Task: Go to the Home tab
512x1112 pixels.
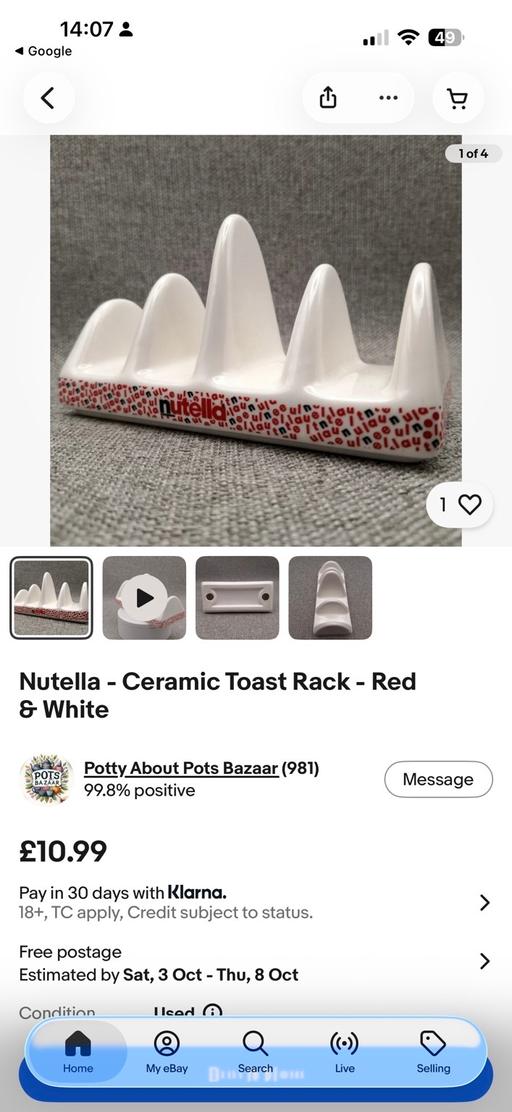Action: 78,1052
